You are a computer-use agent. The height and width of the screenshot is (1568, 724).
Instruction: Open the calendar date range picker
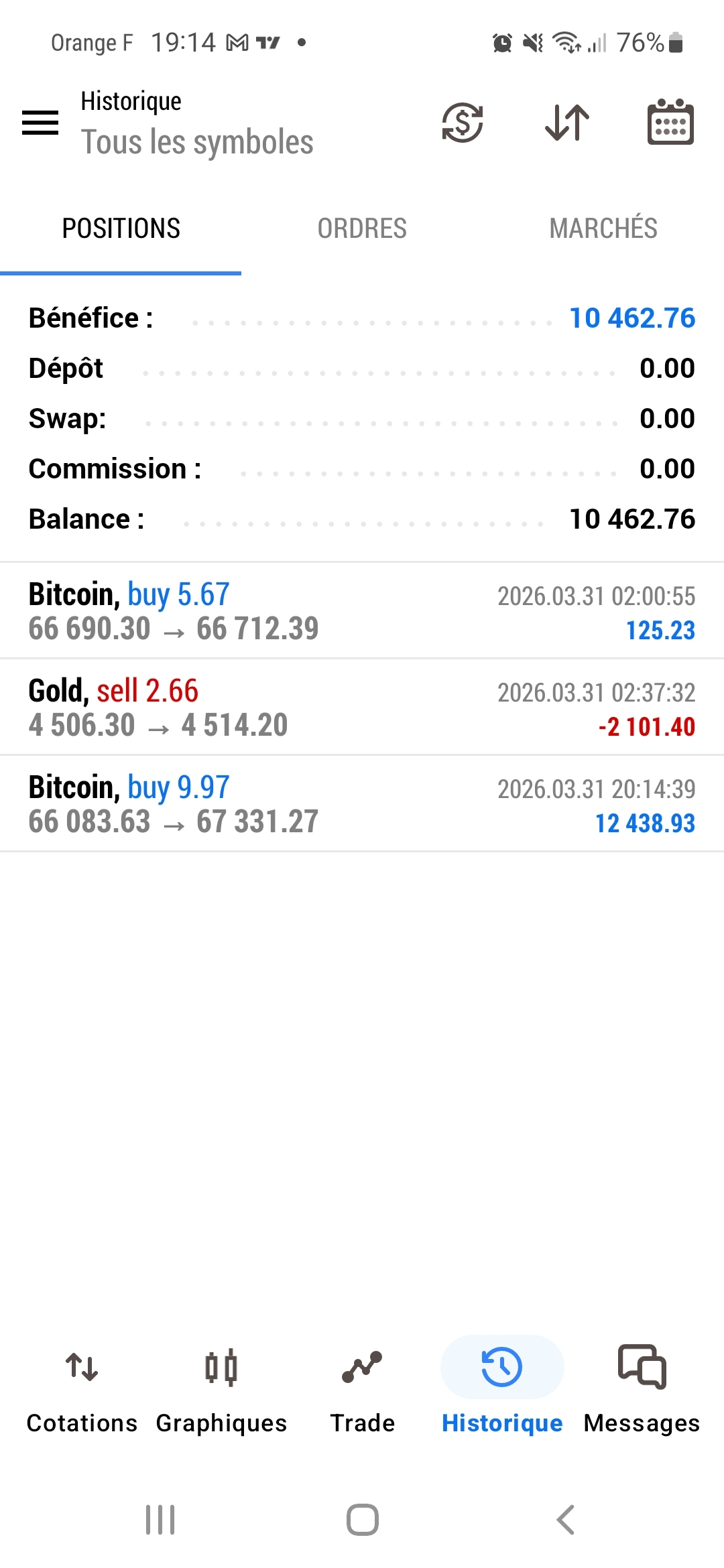[x=670, y=123]
